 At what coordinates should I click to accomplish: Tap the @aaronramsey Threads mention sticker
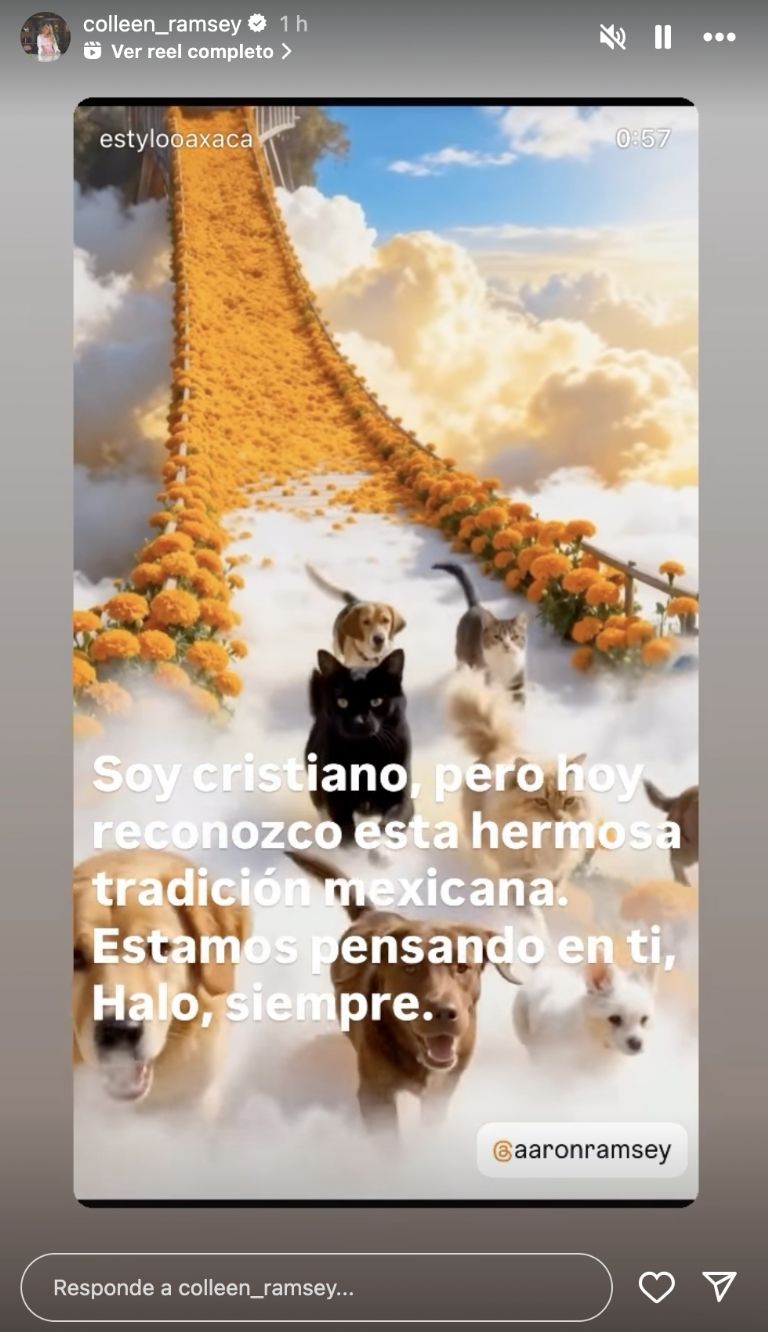point(582,1150)
